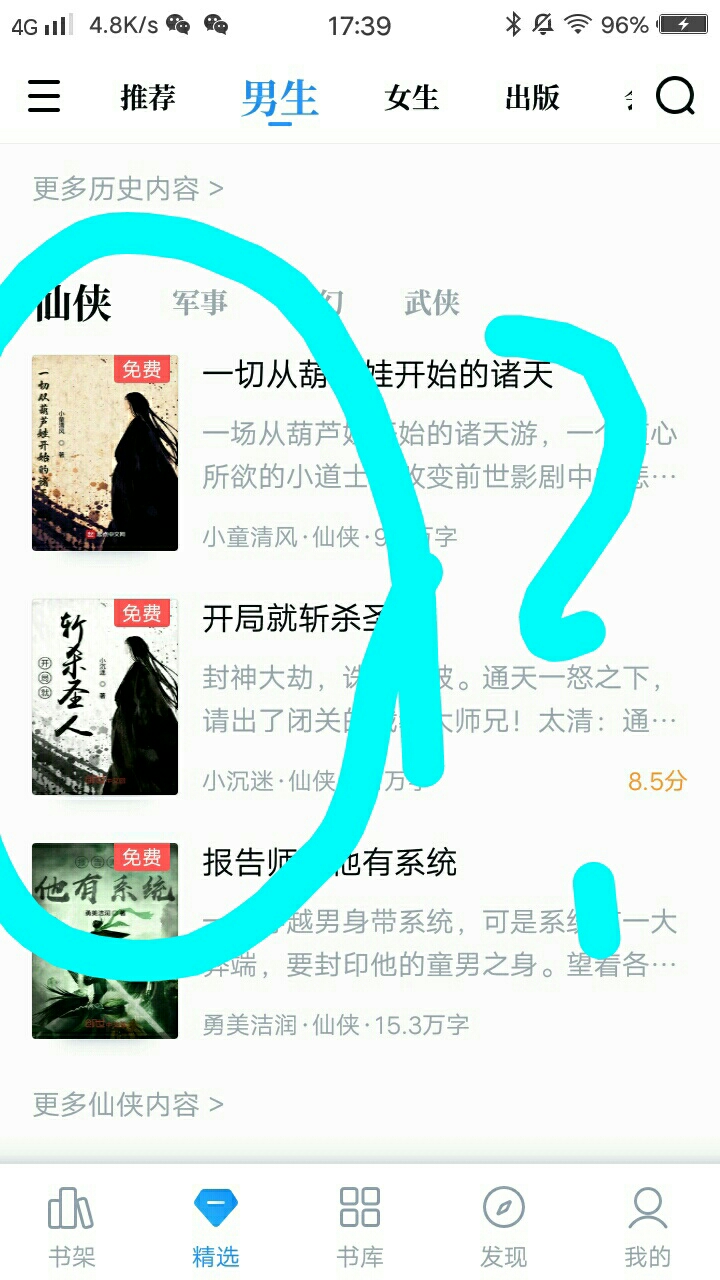Open book 一切从葫芦娃开始的诸天
720x1280 pixels.
(x=378, y=375)
